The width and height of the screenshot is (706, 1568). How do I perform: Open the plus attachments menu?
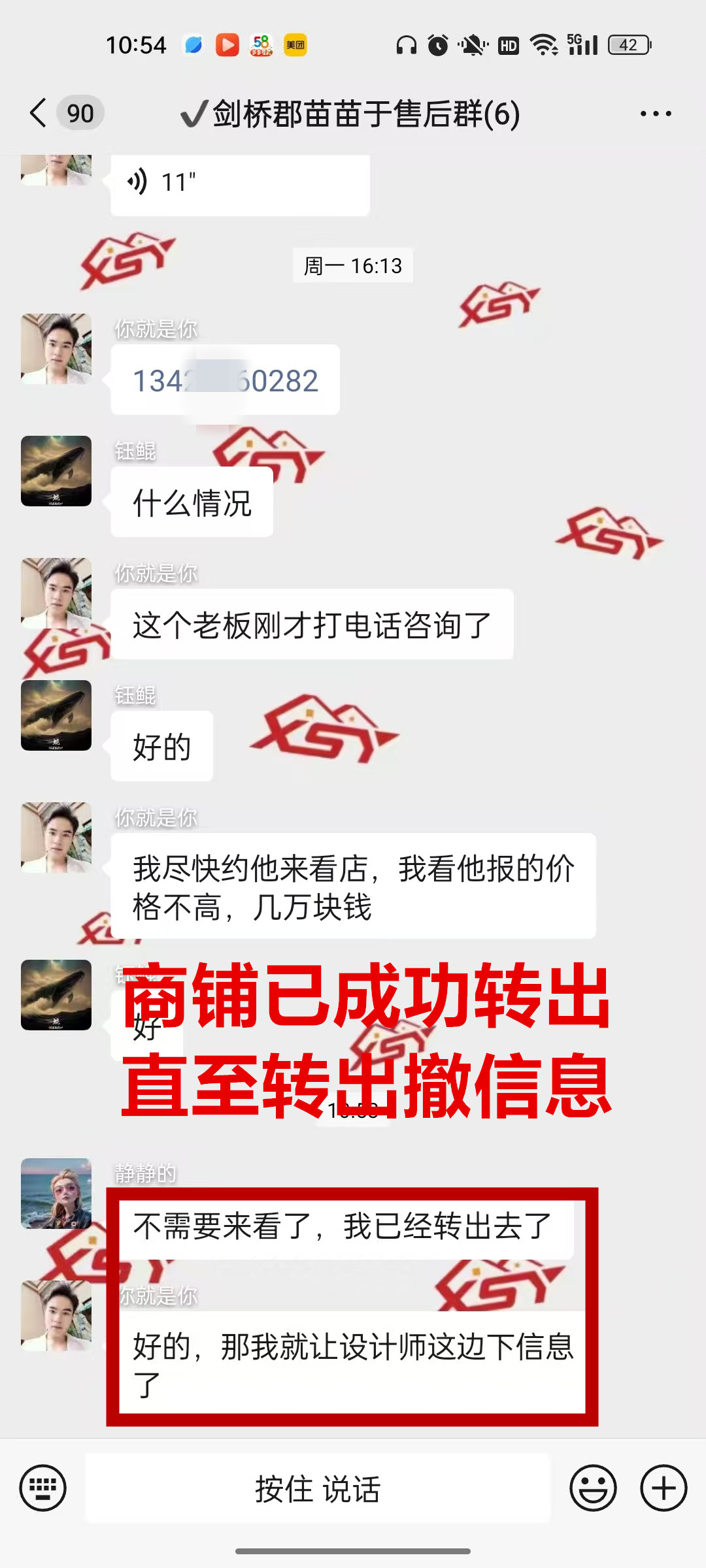pyautogui.click(x=663, y=1488)
